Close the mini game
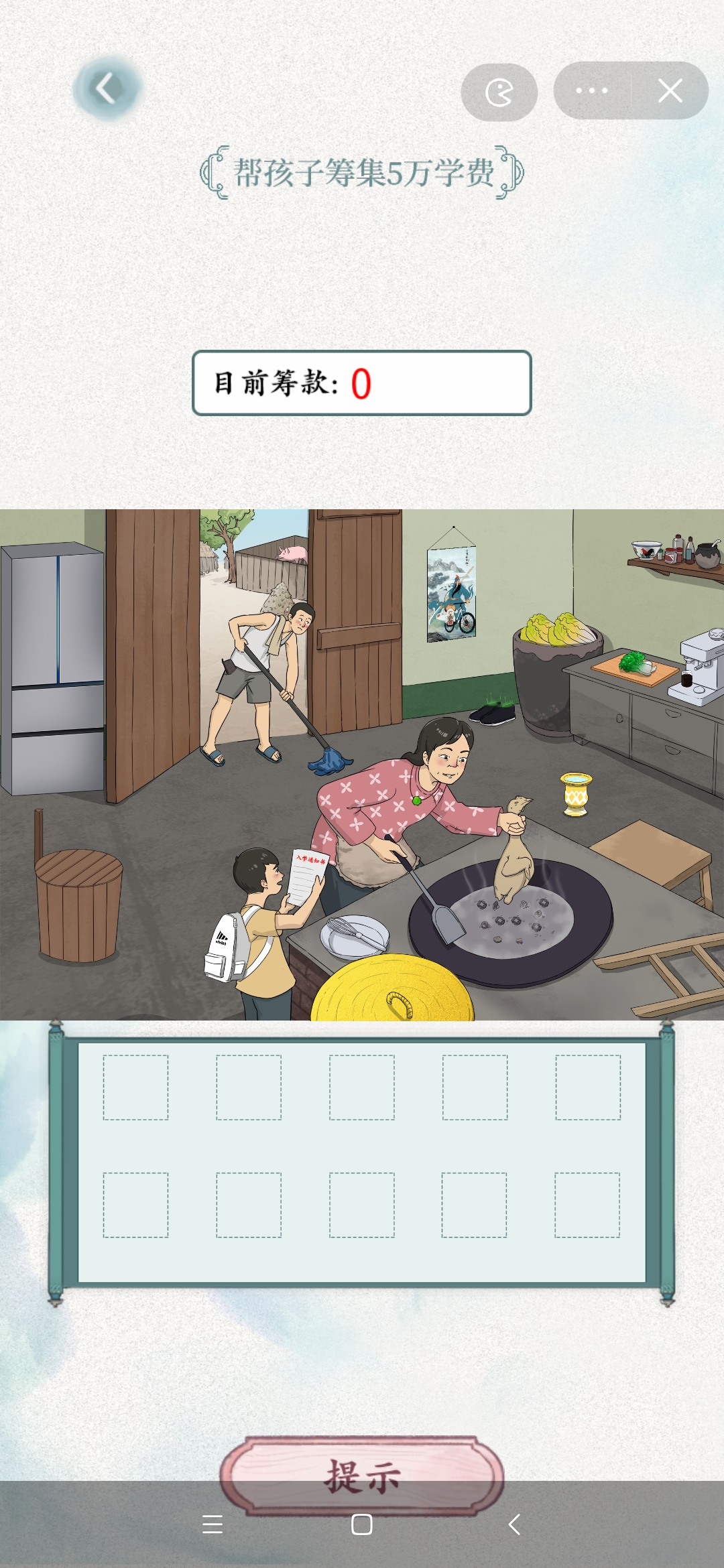Image resolution: width=724 pixels, height=1568 pixels. click(x=670, y=90)
